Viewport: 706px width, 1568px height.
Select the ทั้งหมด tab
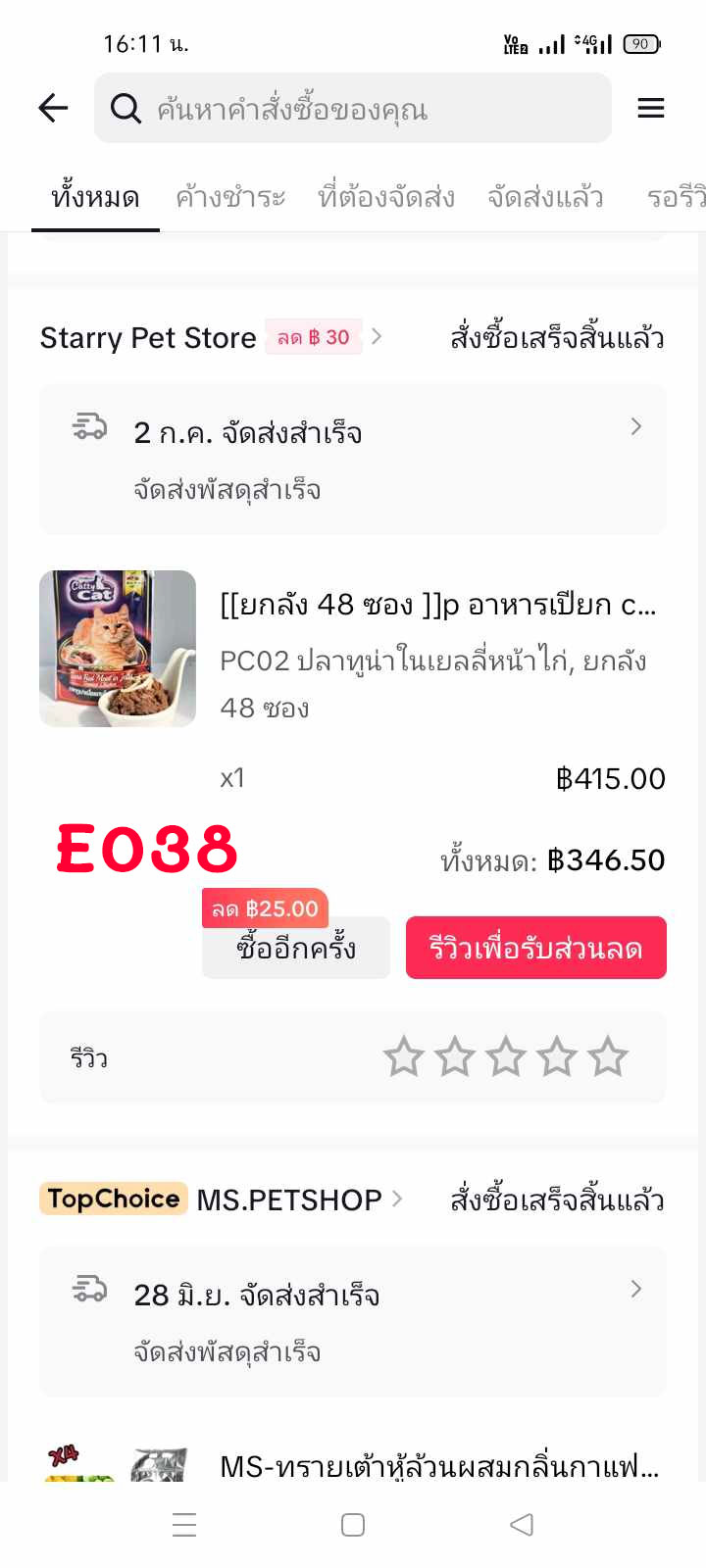[95, 197]
